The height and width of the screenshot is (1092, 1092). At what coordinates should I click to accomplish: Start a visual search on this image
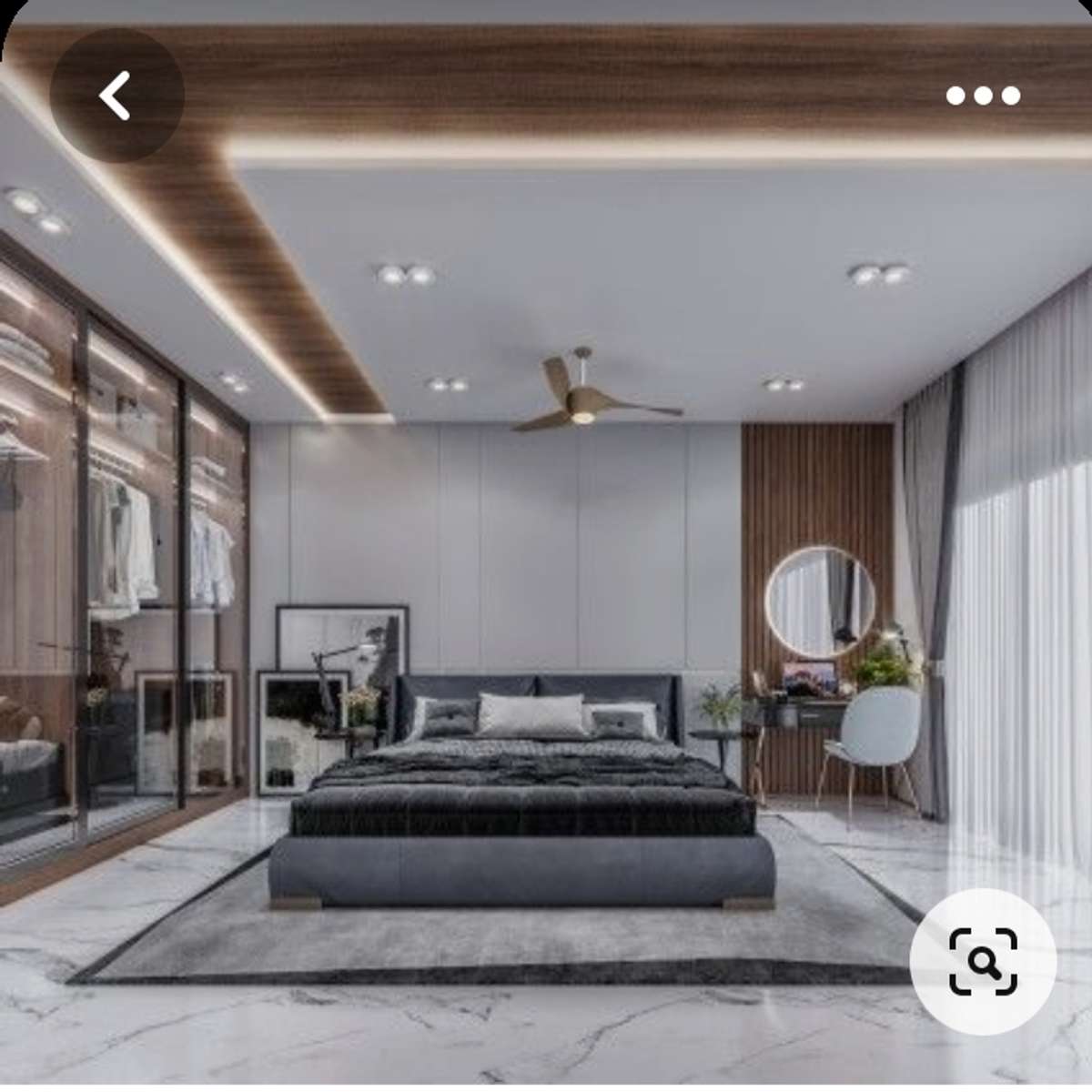[x=983, y=961]
